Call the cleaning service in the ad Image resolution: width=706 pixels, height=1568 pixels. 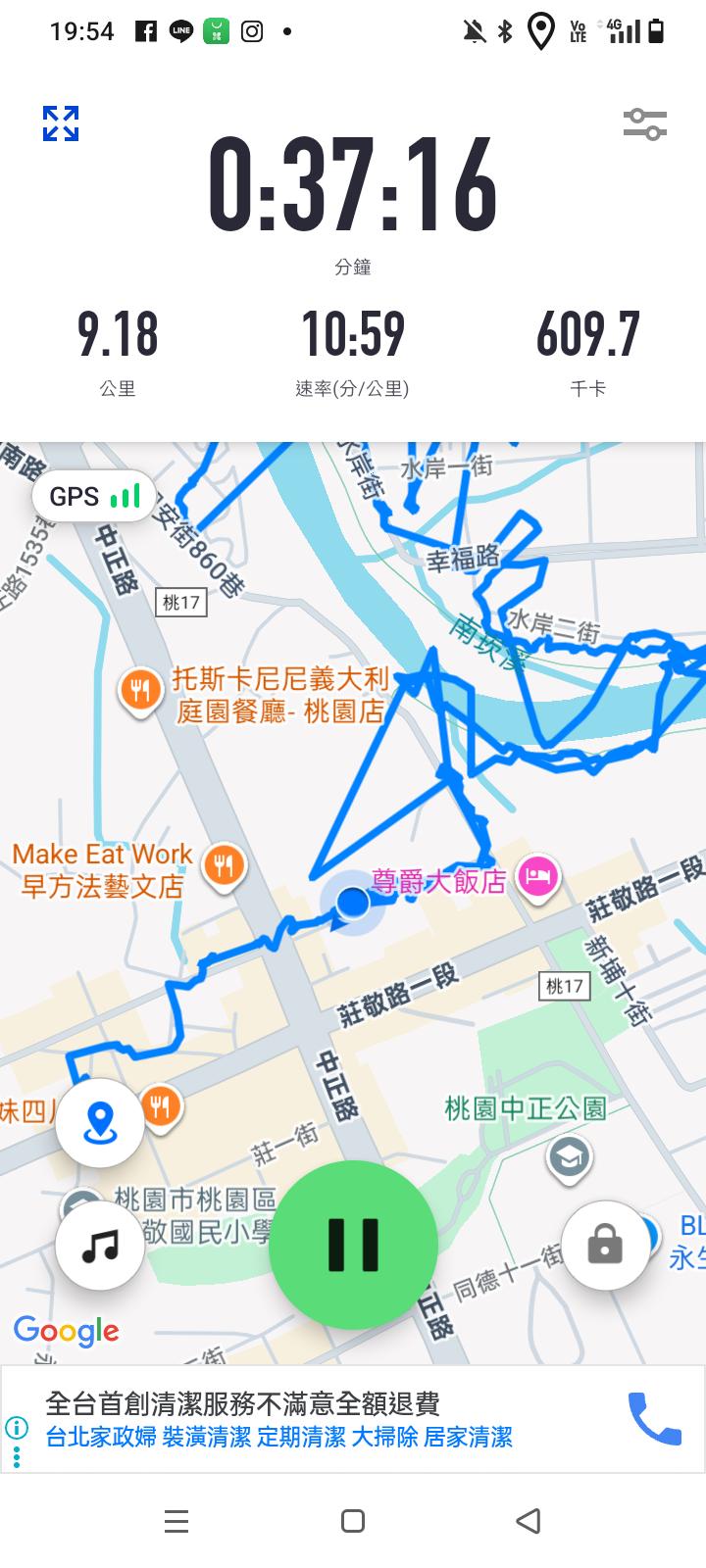point(654,1419)
